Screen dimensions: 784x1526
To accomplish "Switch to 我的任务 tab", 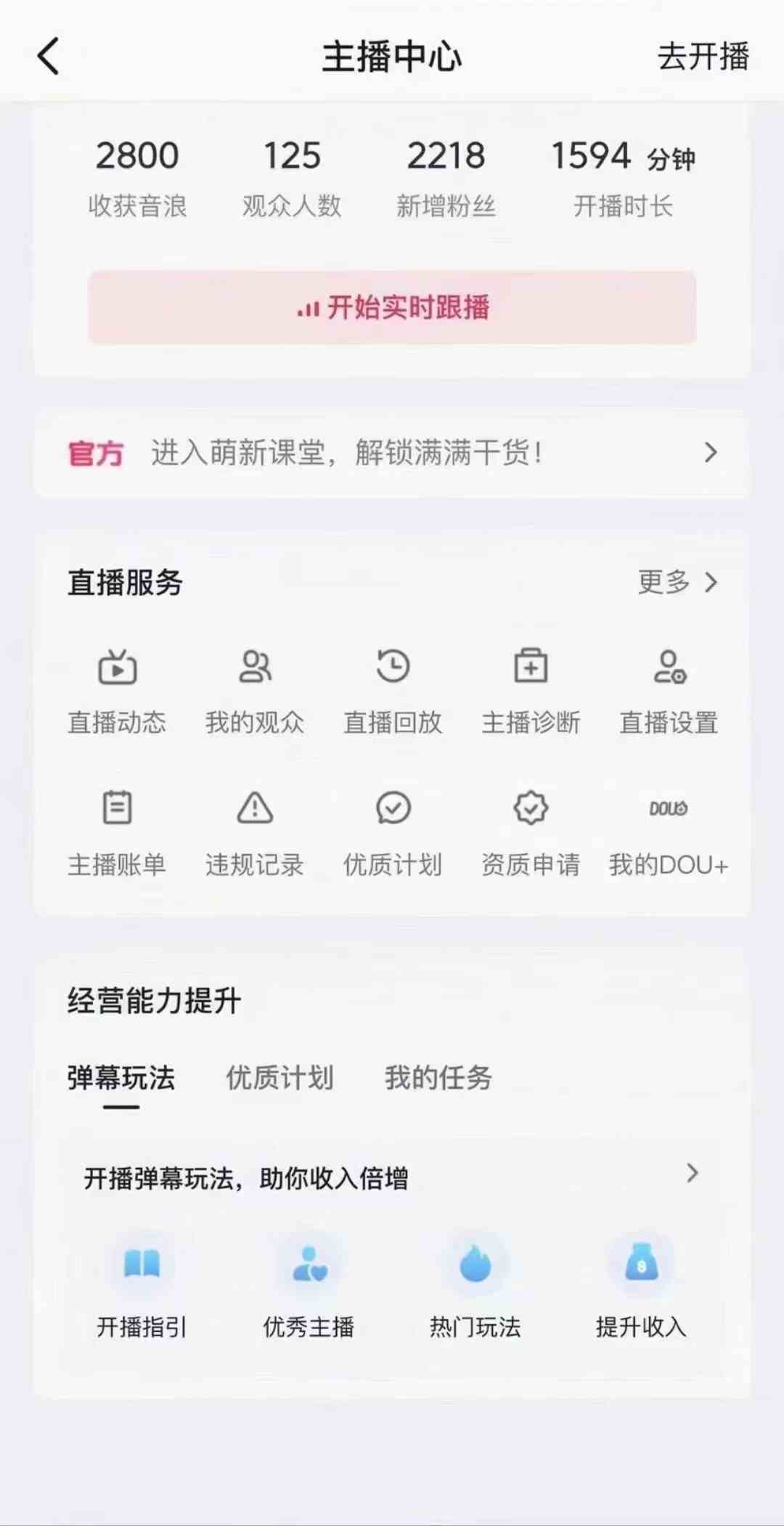I will 438,1080.
